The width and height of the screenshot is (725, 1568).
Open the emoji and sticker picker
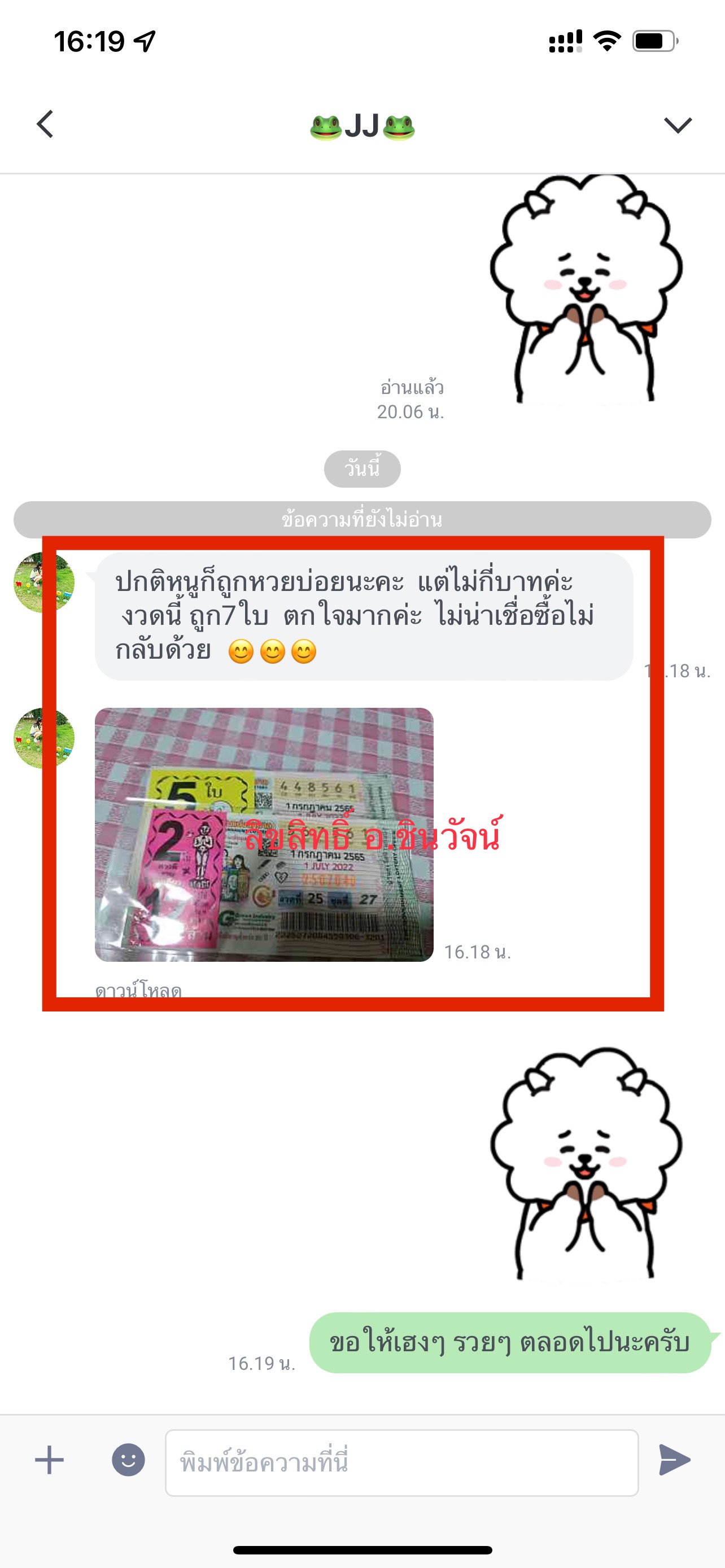pyautogui.click(x=128, y=1460)
